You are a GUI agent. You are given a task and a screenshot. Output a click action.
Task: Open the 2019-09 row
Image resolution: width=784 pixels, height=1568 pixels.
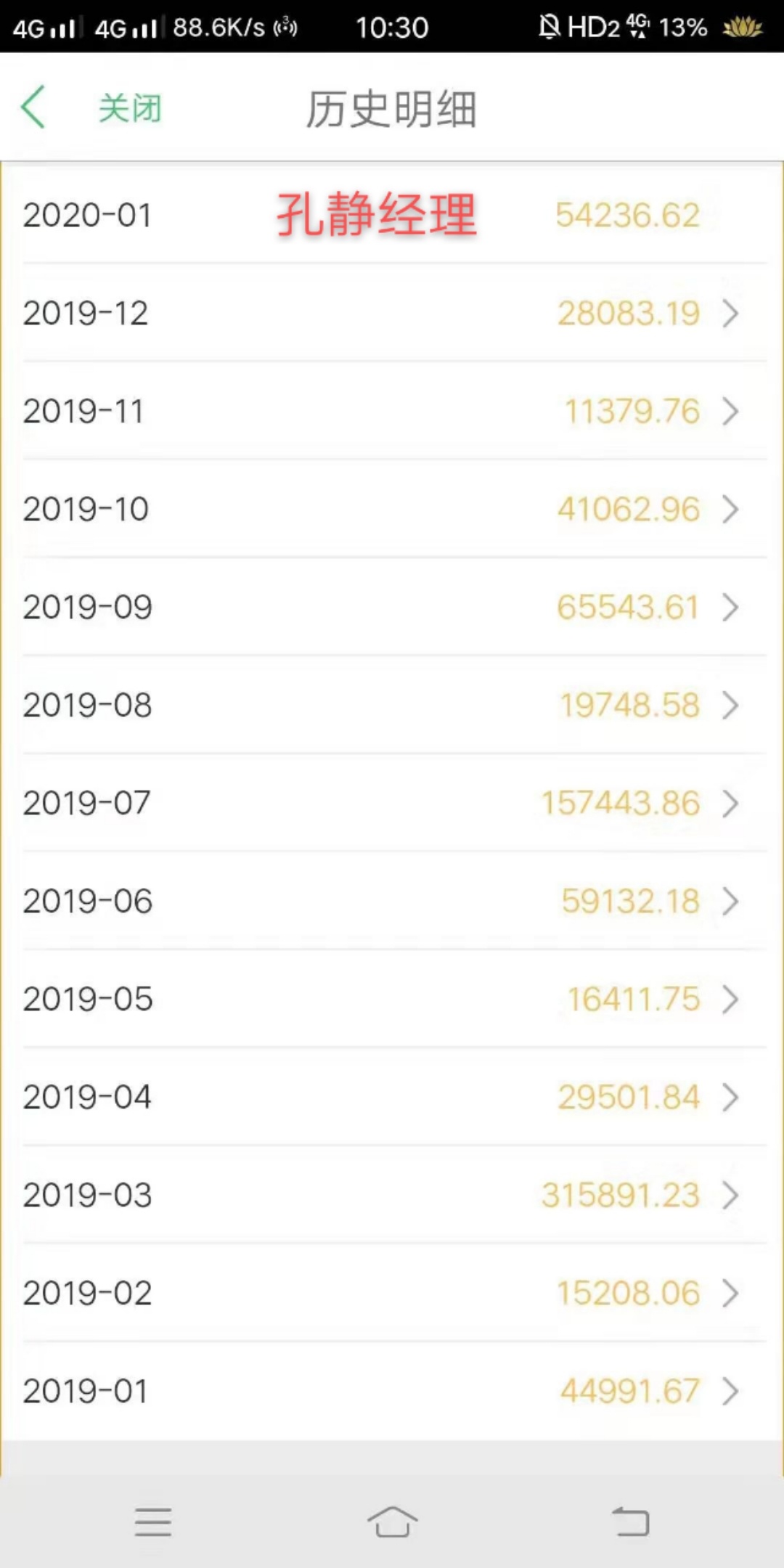(x=392, y=607)
